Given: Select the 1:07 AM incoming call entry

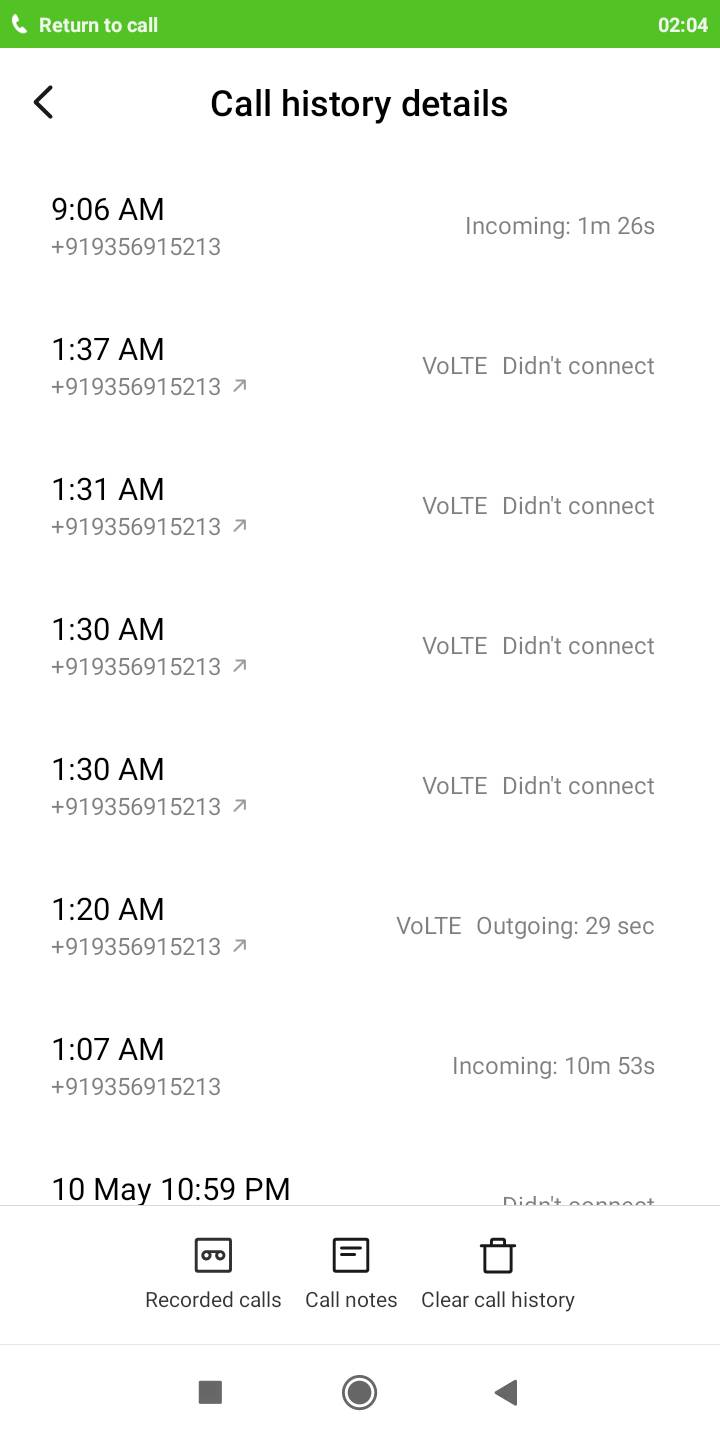Looking at the screenshot, I should [360, 1067].
